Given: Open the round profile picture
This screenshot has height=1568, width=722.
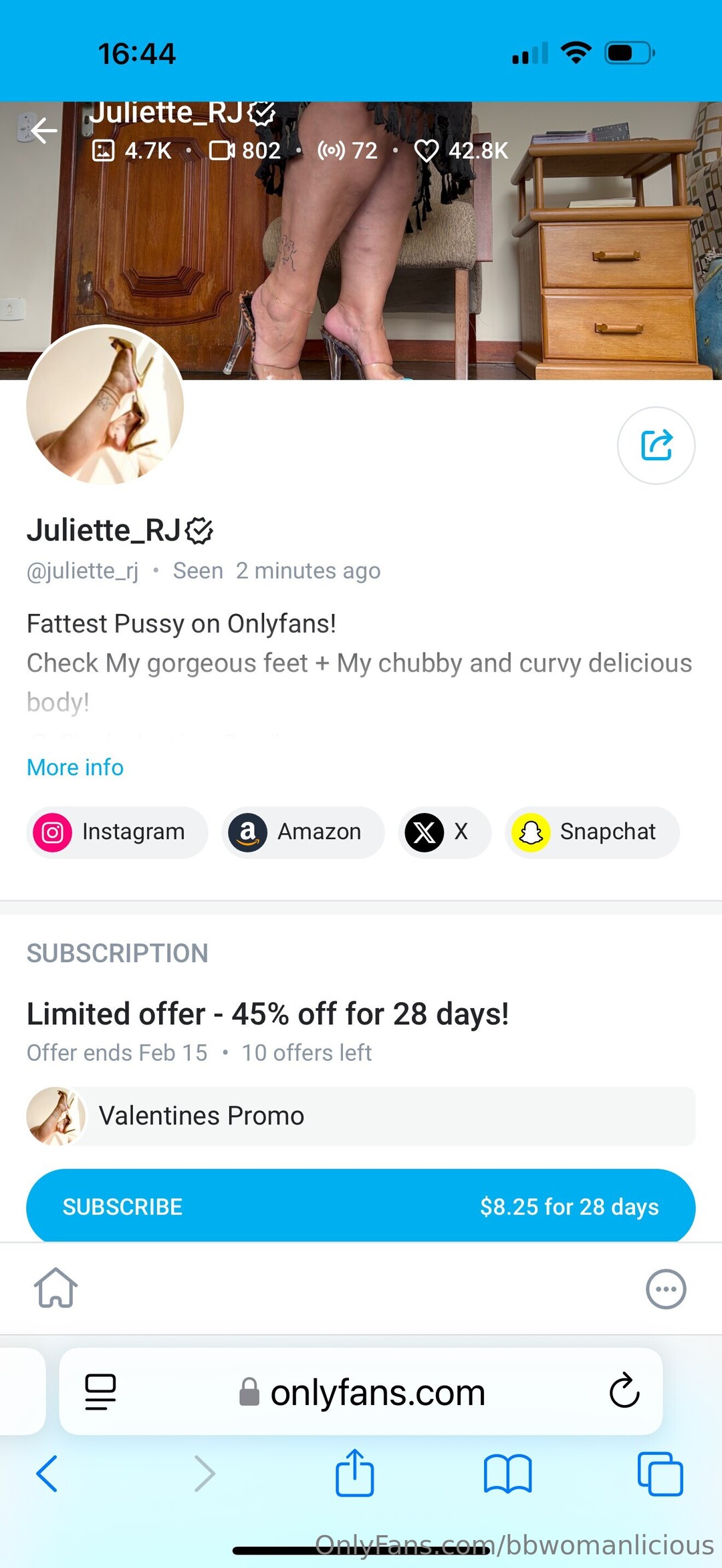Looking at the screenshot, I should pos(105,405).
